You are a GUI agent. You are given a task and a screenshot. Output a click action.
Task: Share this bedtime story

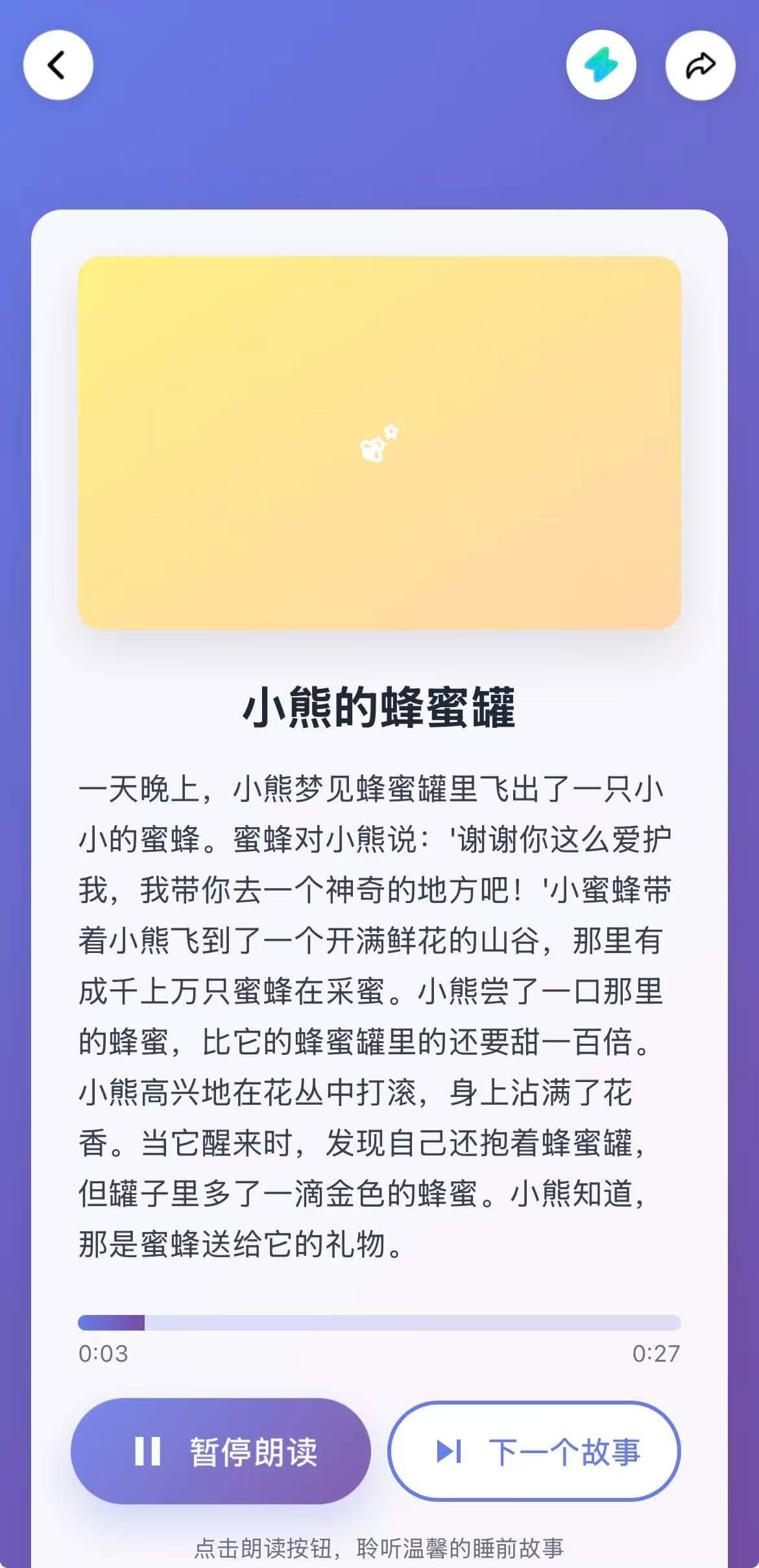click(x=700, y=65)
